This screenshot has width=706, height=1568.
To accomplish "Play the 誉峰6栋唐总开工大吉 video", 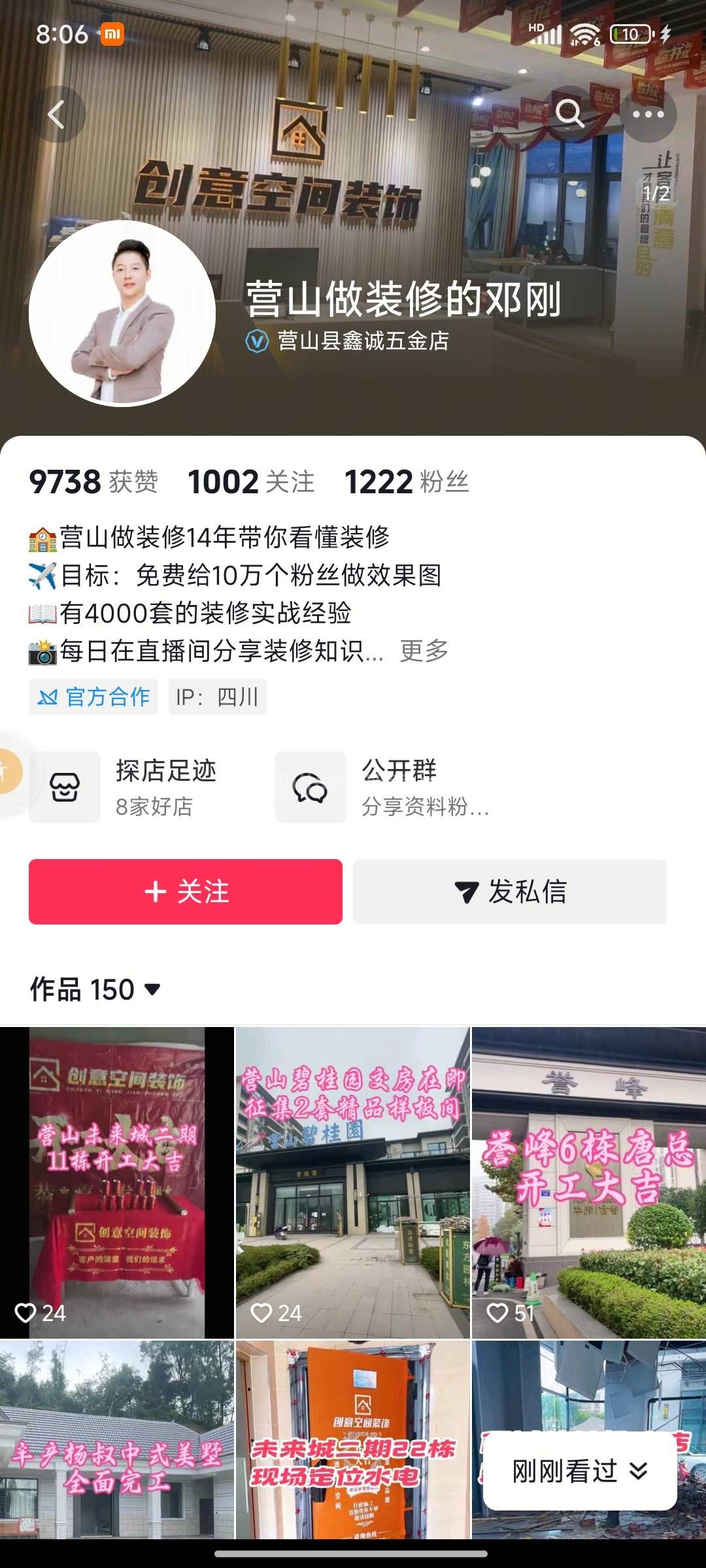I will pos(588,1183).
